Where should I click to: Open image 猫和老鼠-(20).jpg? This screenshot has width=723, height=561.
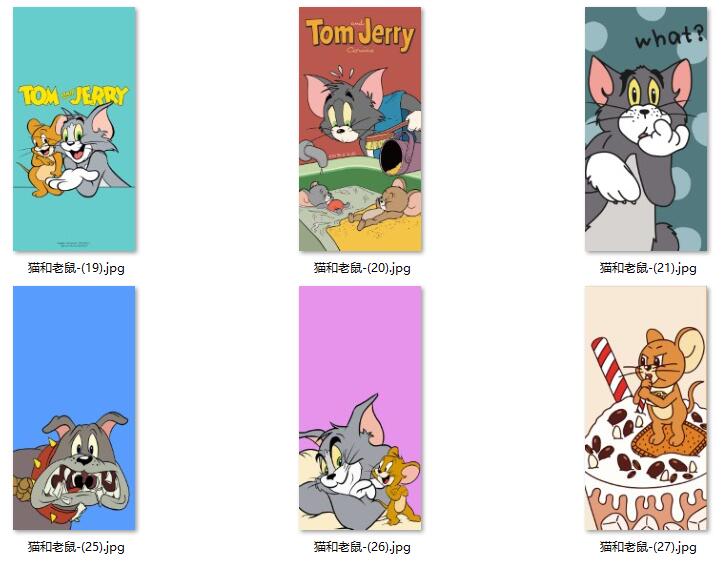pos(360,129)
